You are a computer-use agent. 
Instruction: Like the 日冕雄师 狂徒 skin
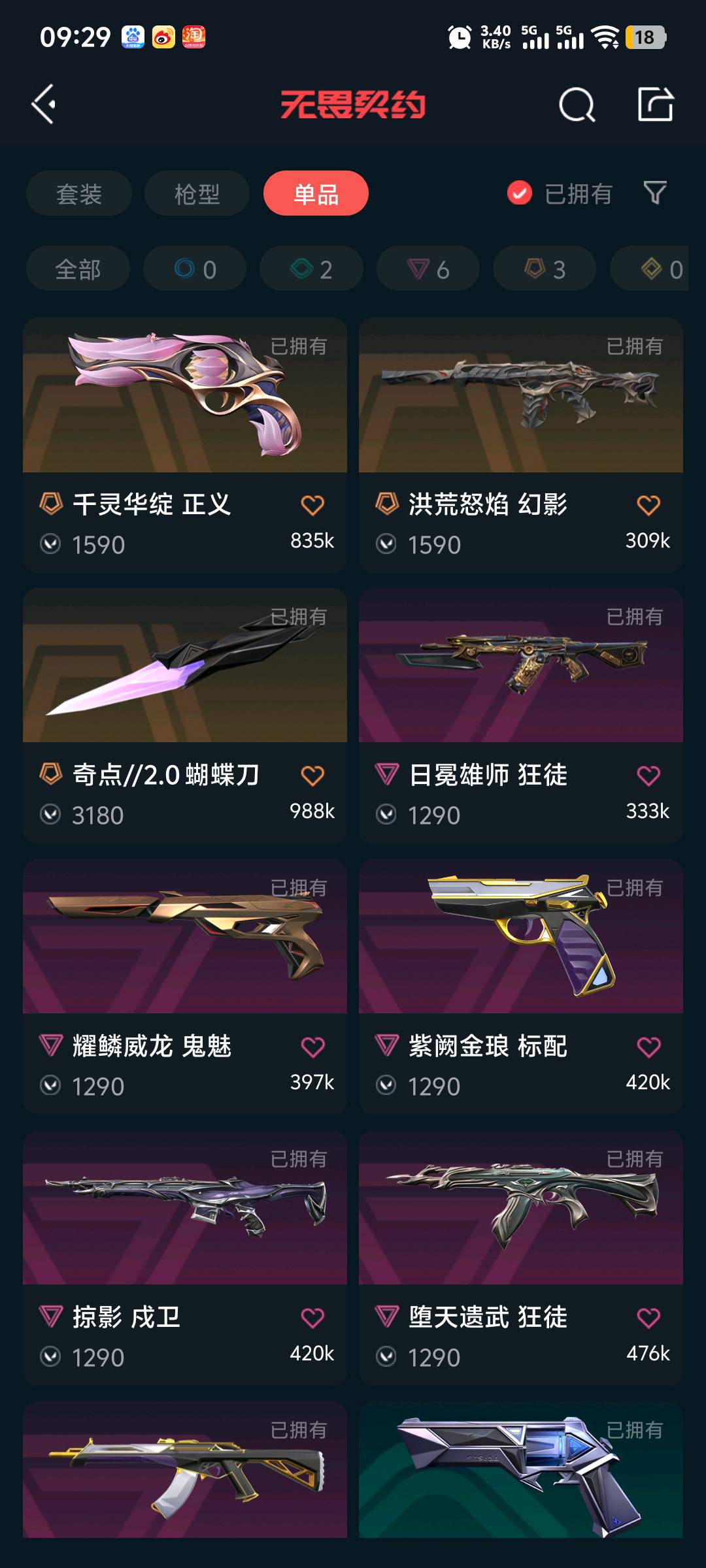(x=648, y=776)
